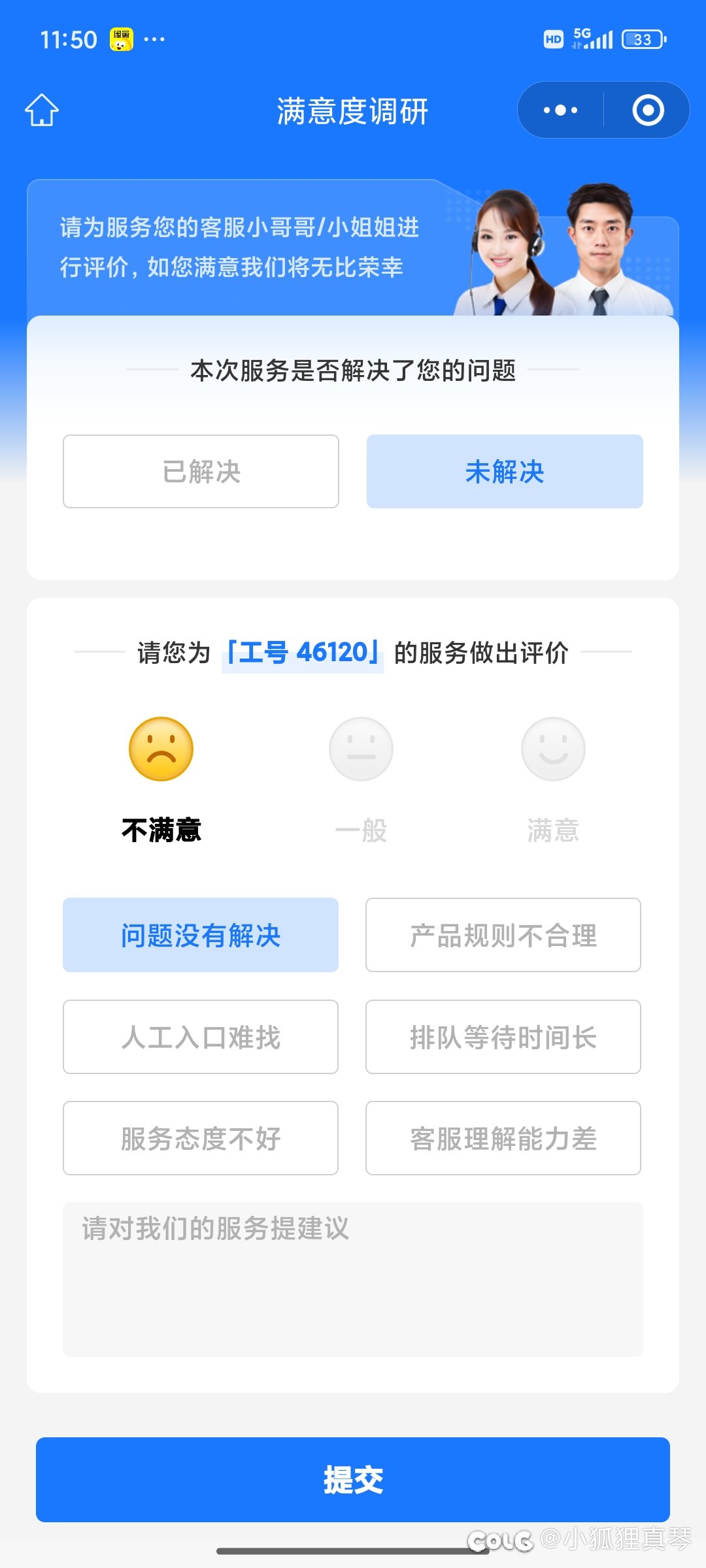Open the mini program three-dot menu
Screen dimensions: 706x1568
coord(561,110)
